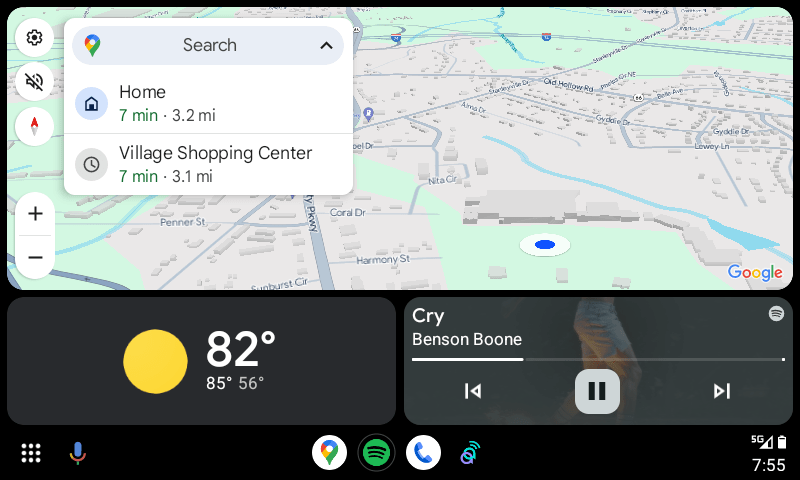Choose Village Shopping Center destination

[209, 164]
